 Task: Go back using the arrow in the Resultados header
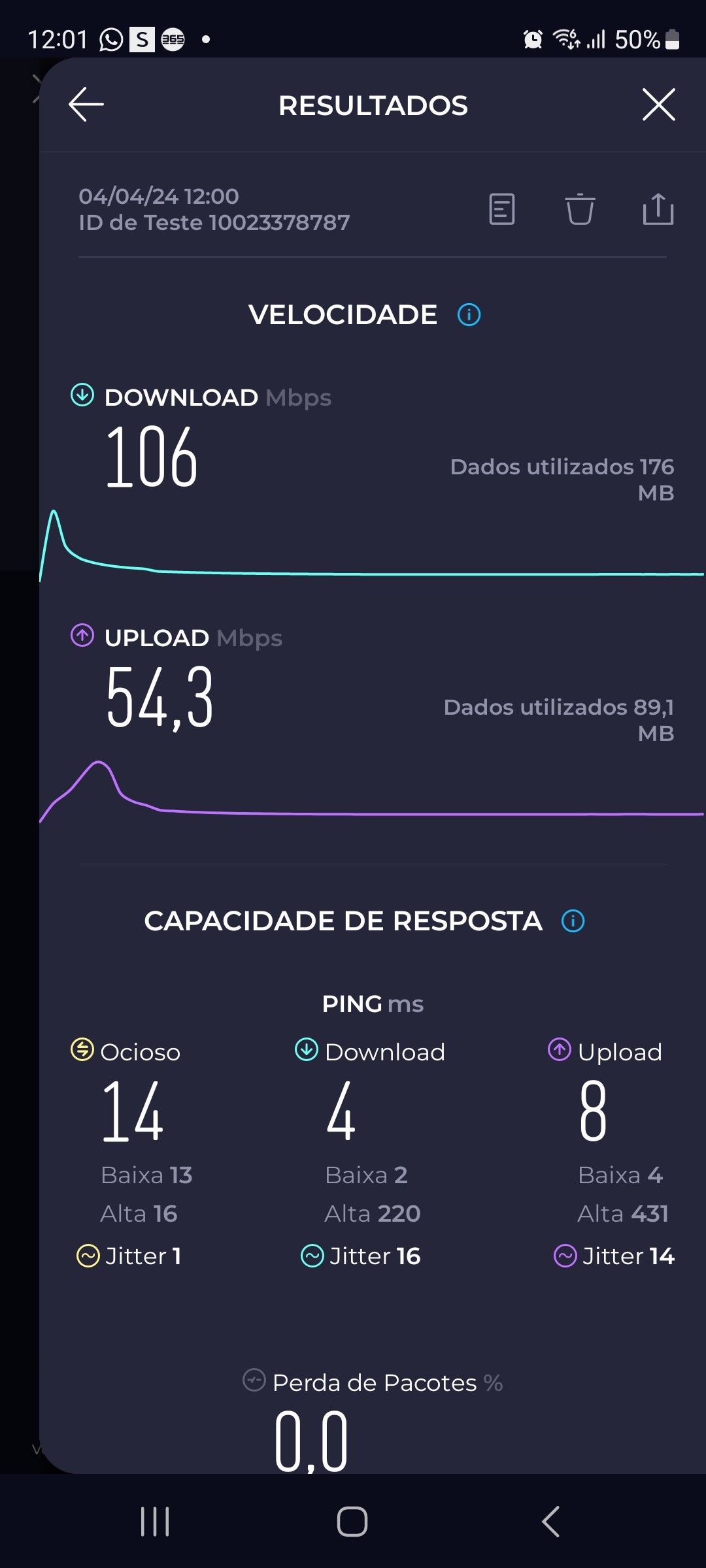[86, 105]
